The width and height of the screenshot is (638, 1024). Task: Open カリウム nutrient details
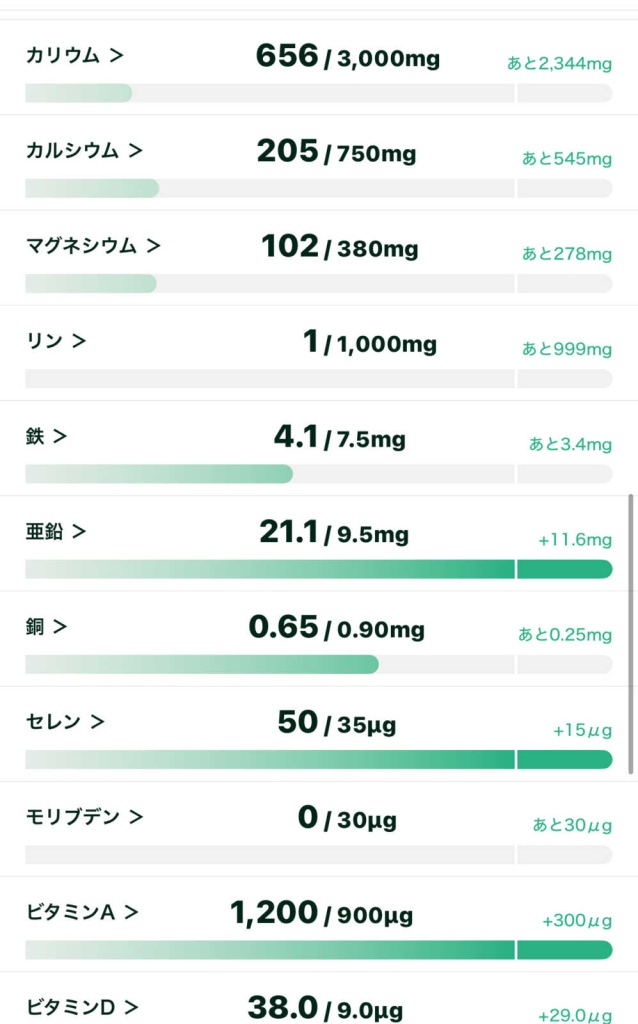pos(75,56)
